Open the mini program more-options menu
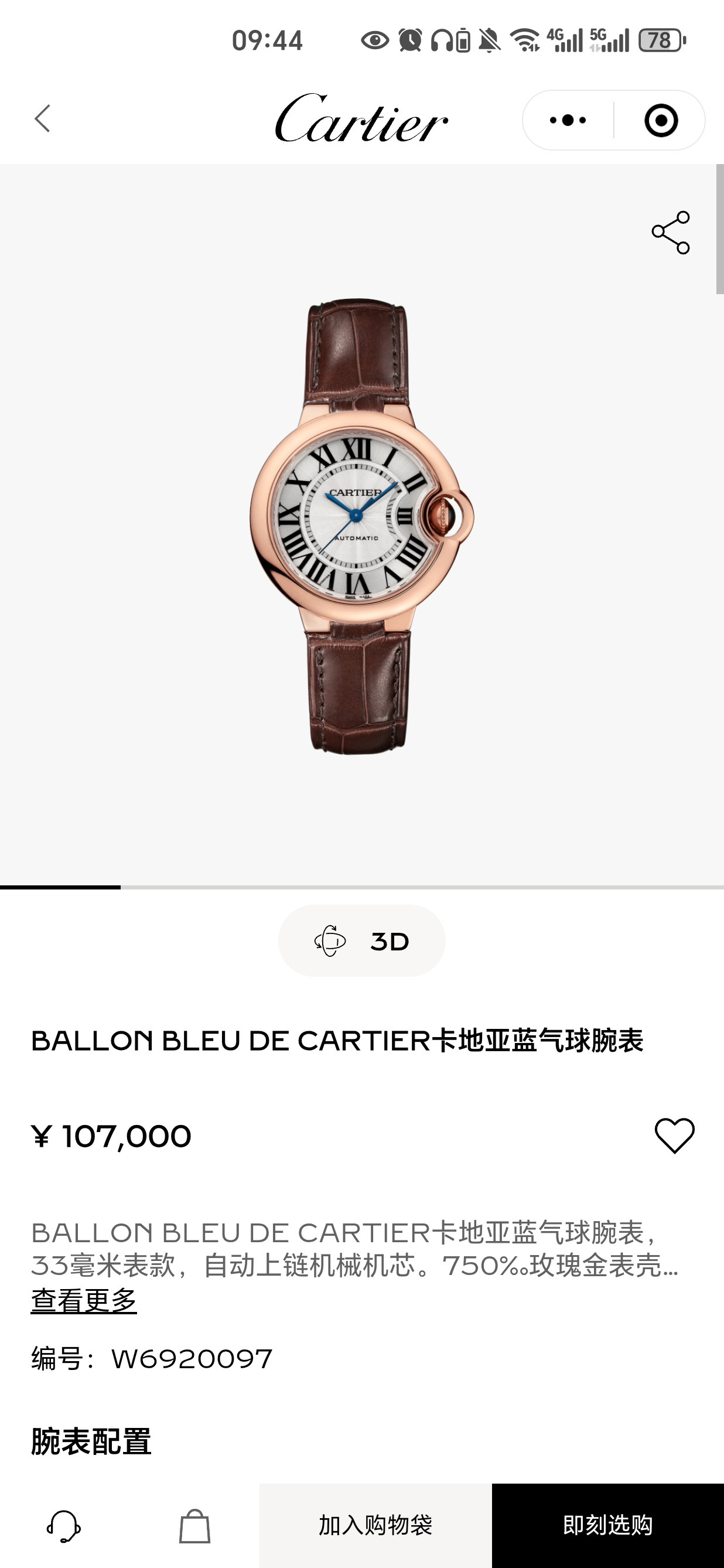Image resolution: width=724 pixels, height=1568 pixels. click(x=568, y=120)
